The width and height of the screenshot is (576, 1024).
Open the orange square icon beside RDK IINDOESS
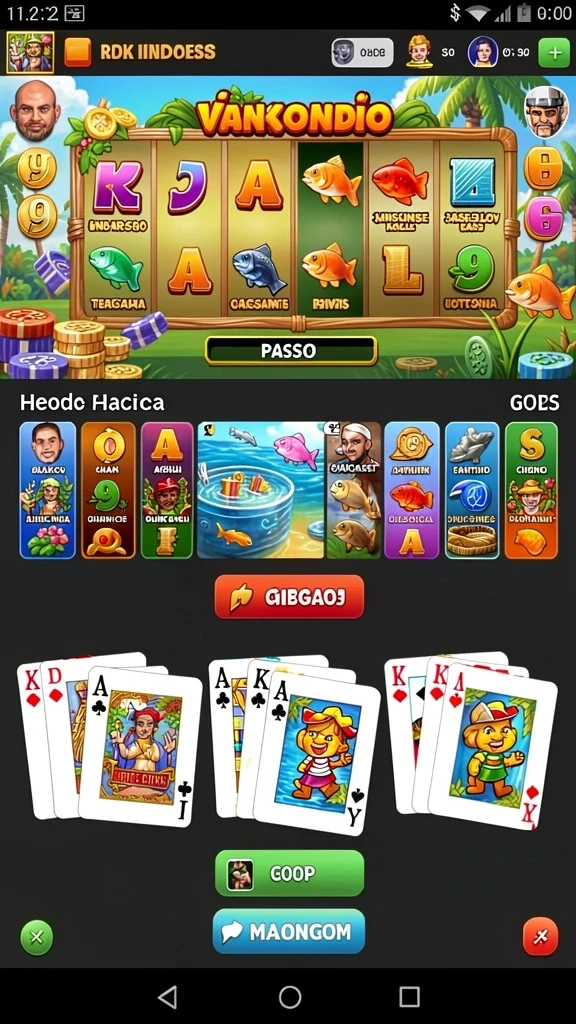pos(78,52)
